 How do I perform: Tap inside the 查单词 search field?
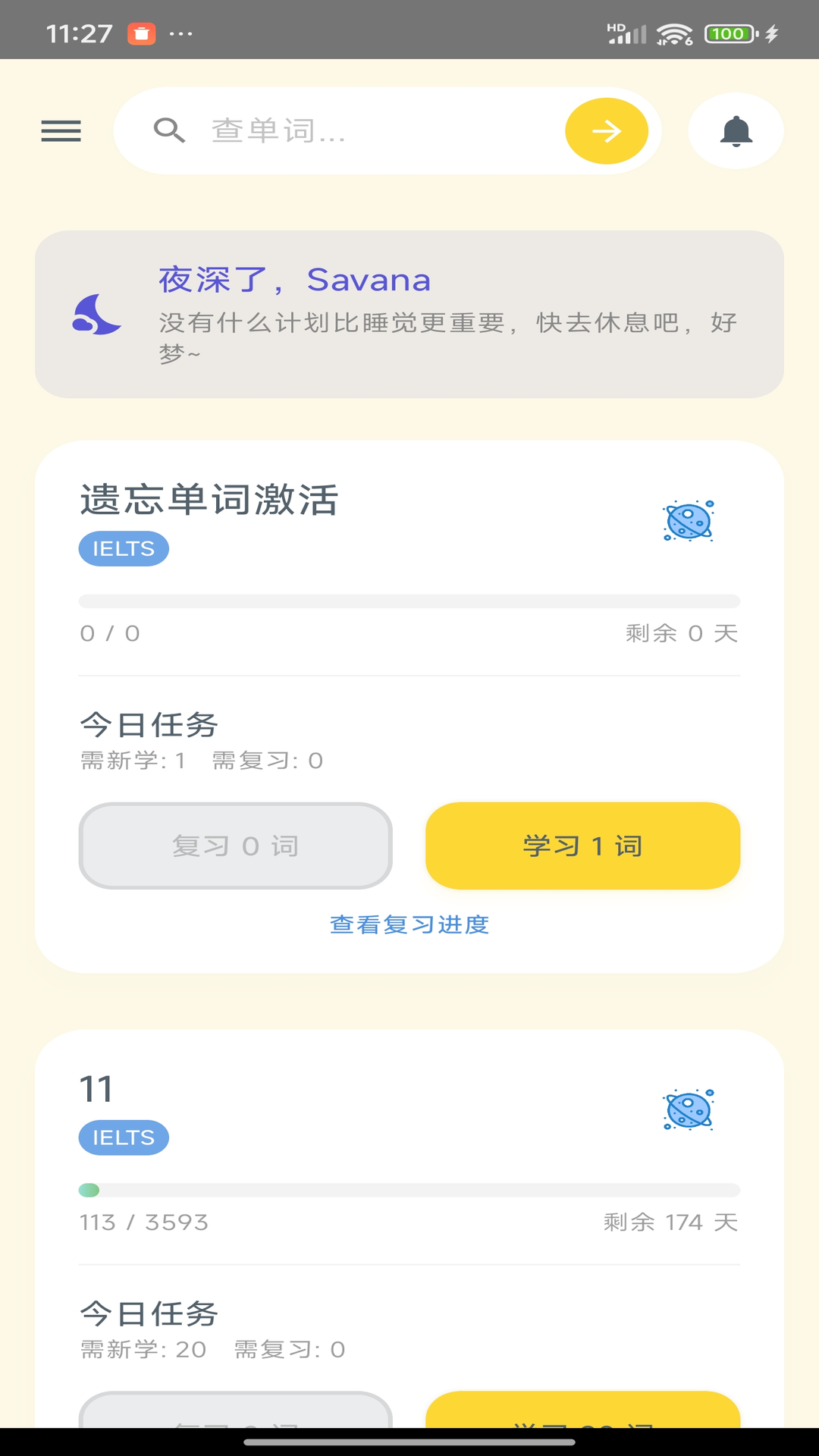[341, 130]
